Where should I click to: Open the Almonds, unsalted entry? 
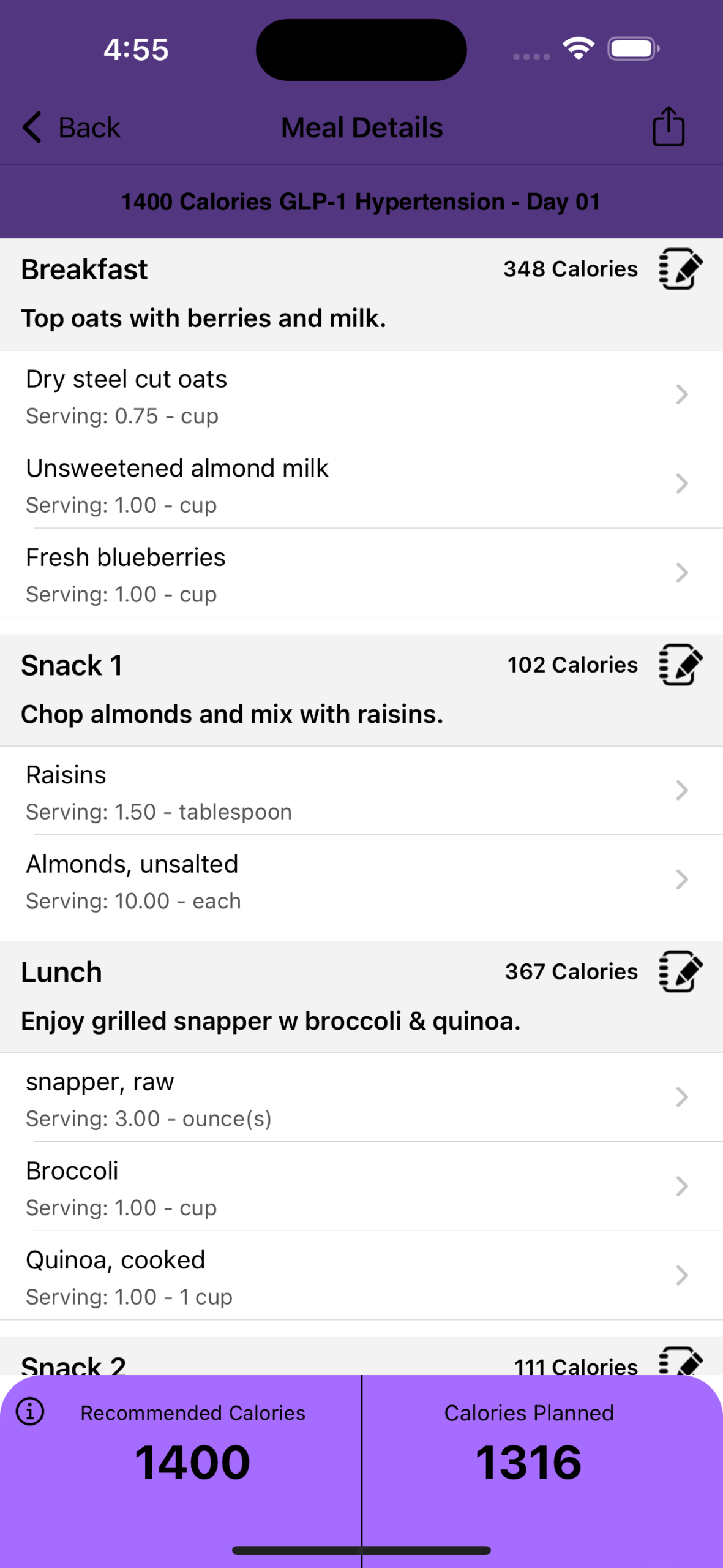click(x=361, y=880)
